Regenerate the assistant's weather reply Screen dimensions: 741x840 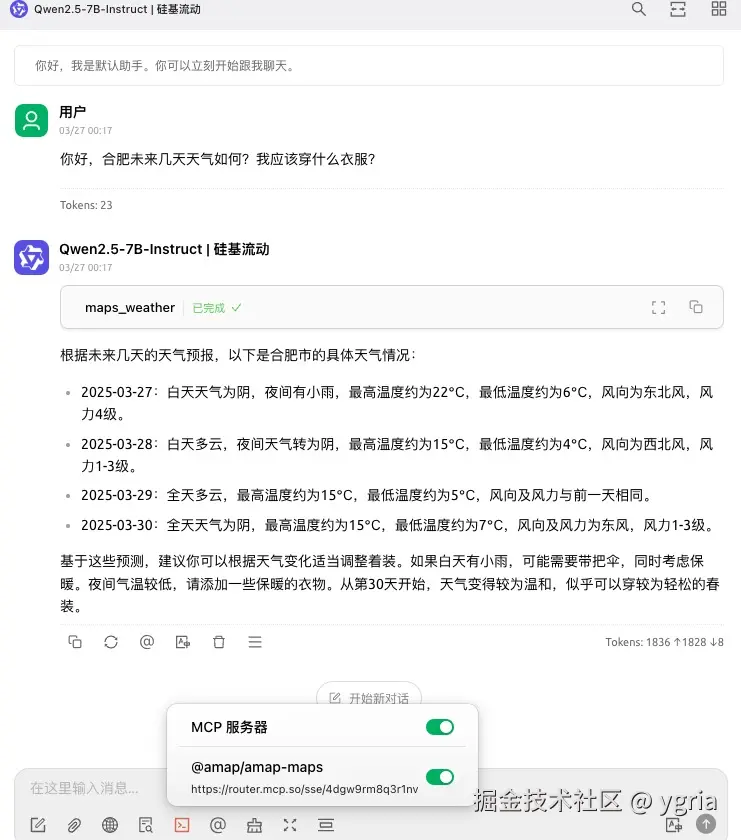[111, 642]
